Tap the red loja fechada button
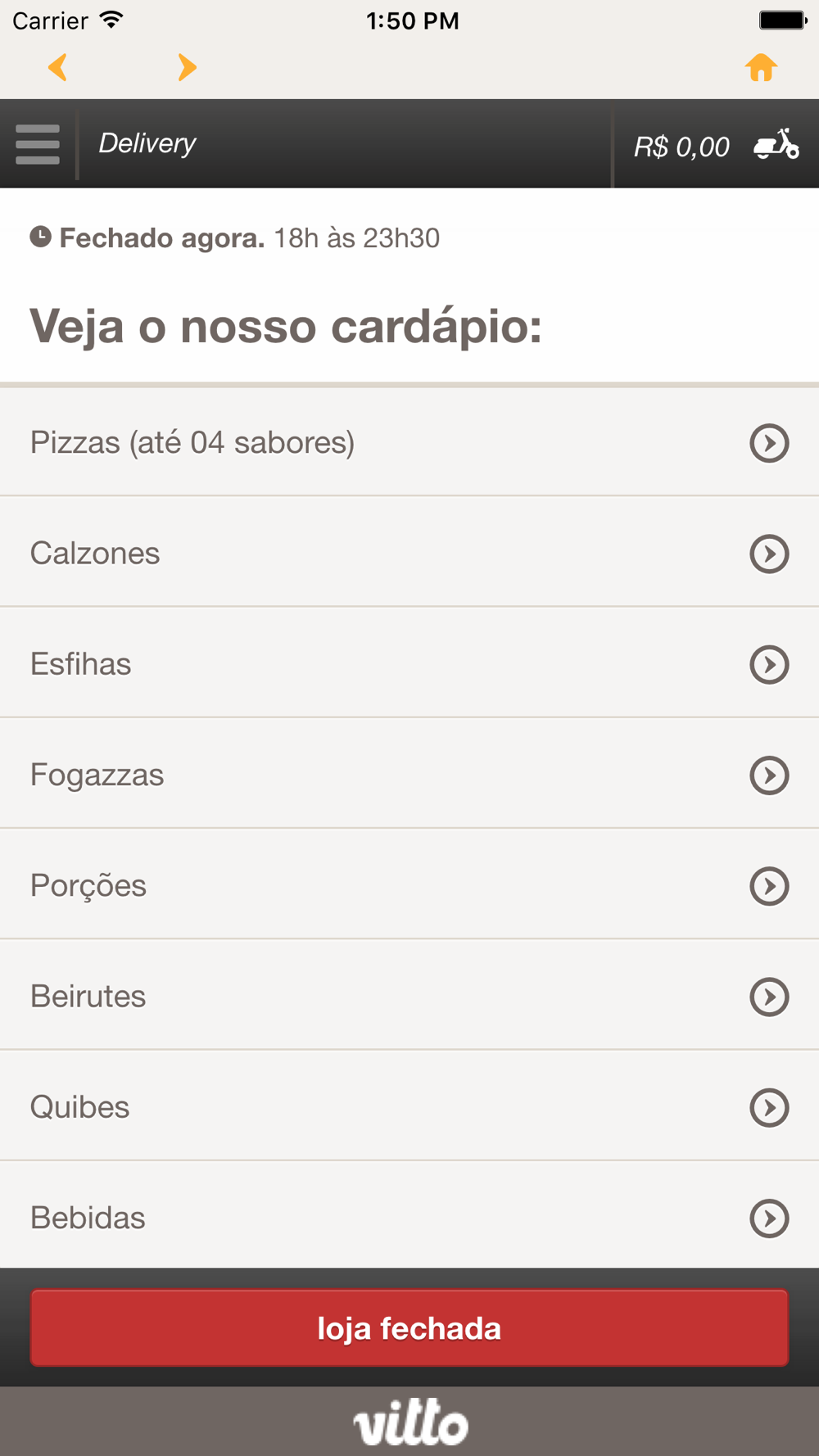 click(409, 1327)
